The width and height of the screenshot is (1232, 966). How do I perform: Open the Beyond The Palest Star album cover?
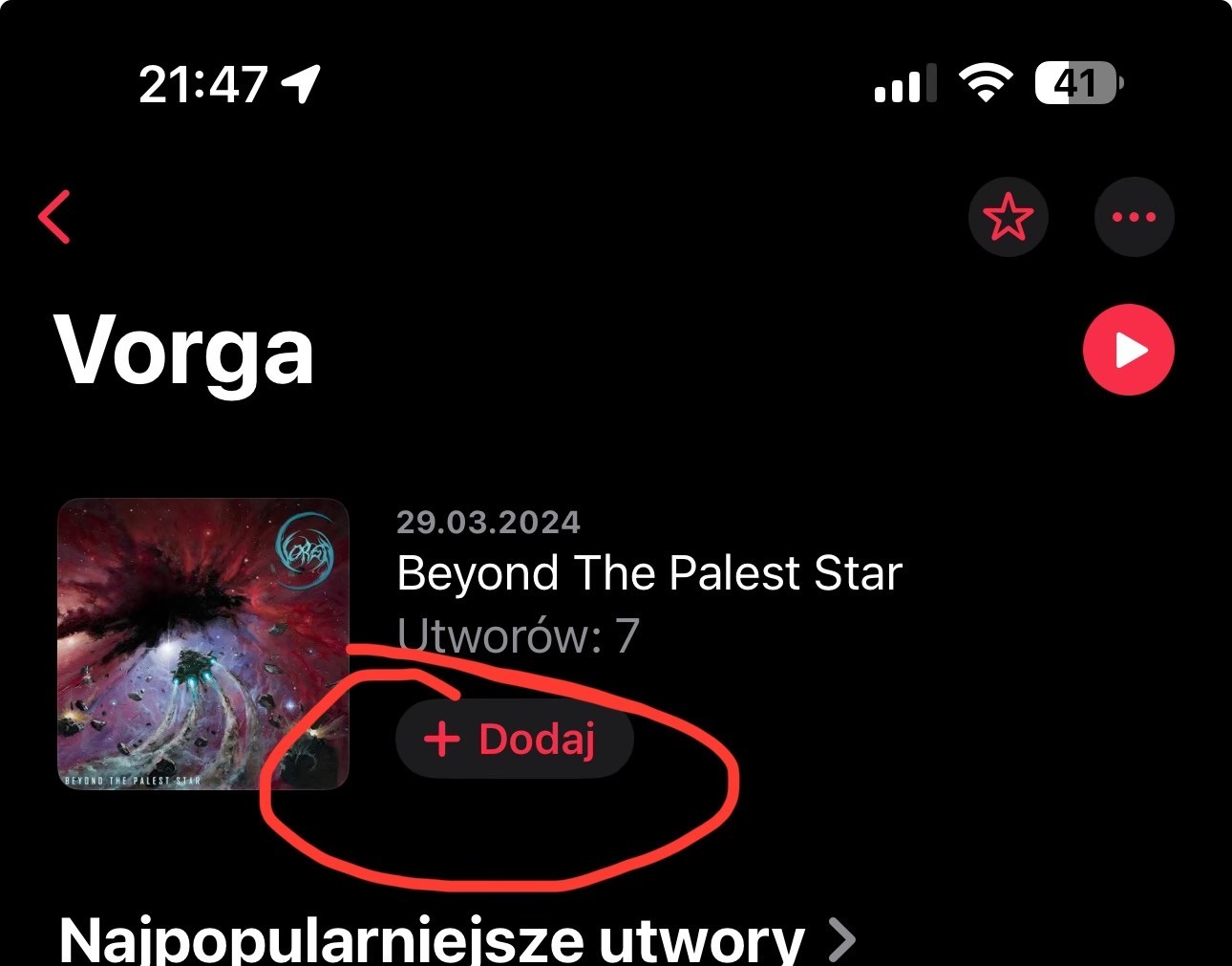tap(202, 643)
